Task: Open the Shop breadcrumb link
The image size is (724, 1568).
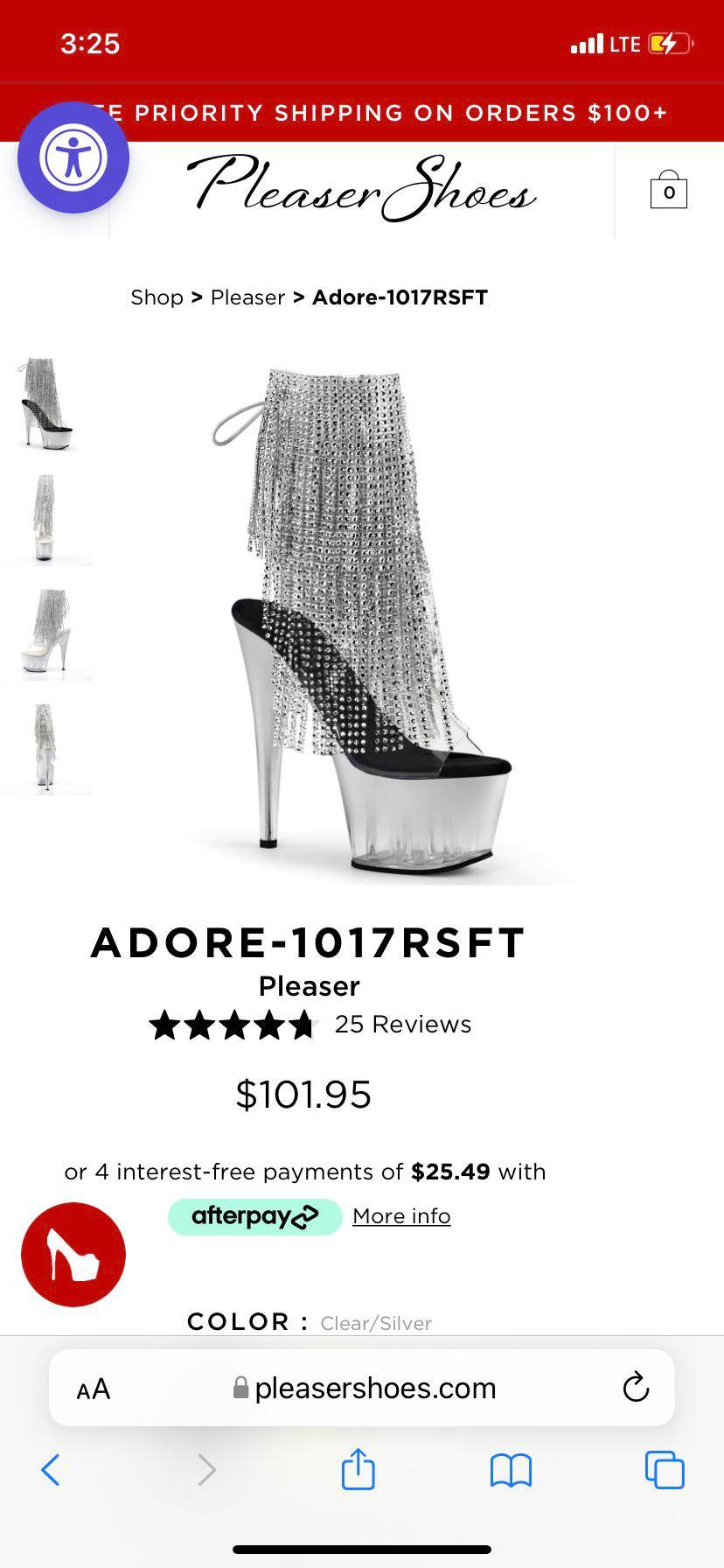Action: pyautogui.click(x=157, y=297)
